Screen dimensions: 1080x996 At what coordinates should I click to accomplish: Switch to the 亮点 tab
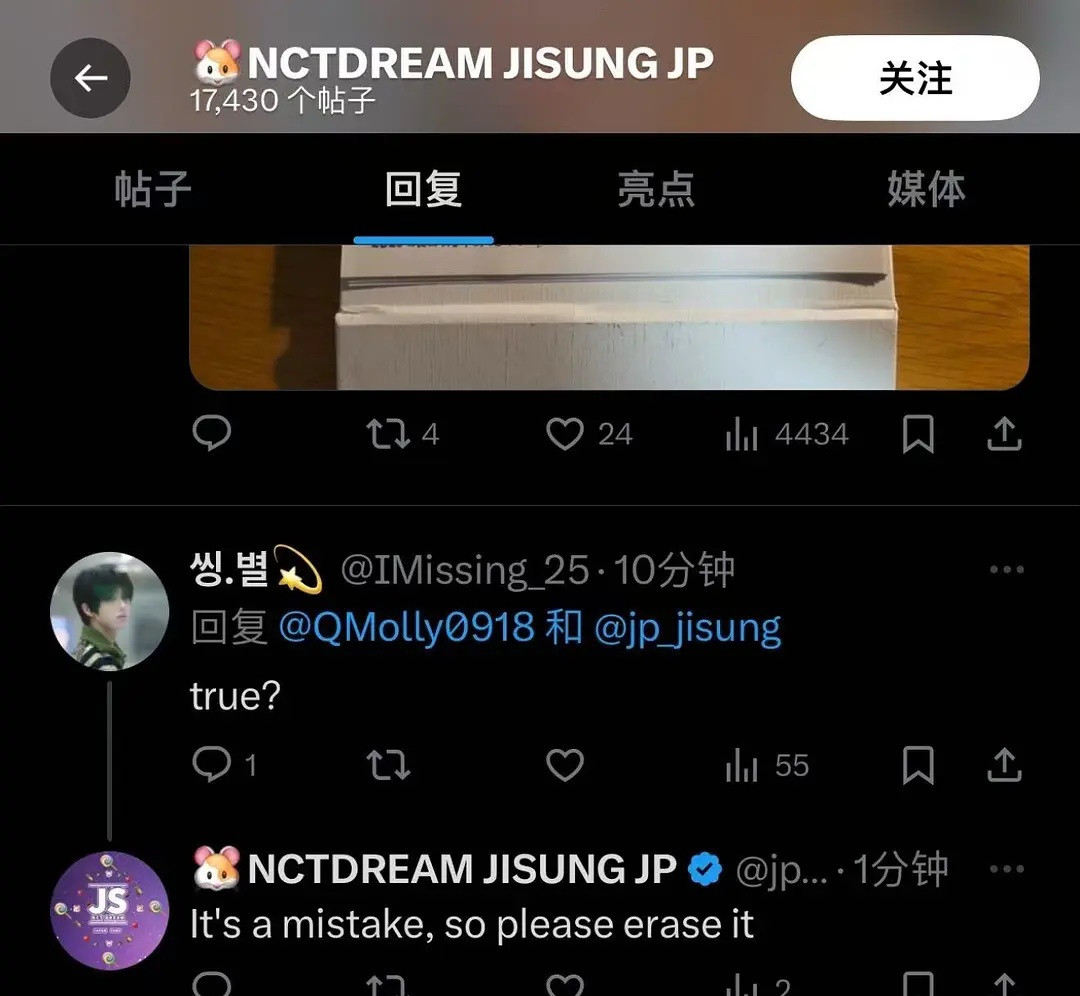click(656, 188)
